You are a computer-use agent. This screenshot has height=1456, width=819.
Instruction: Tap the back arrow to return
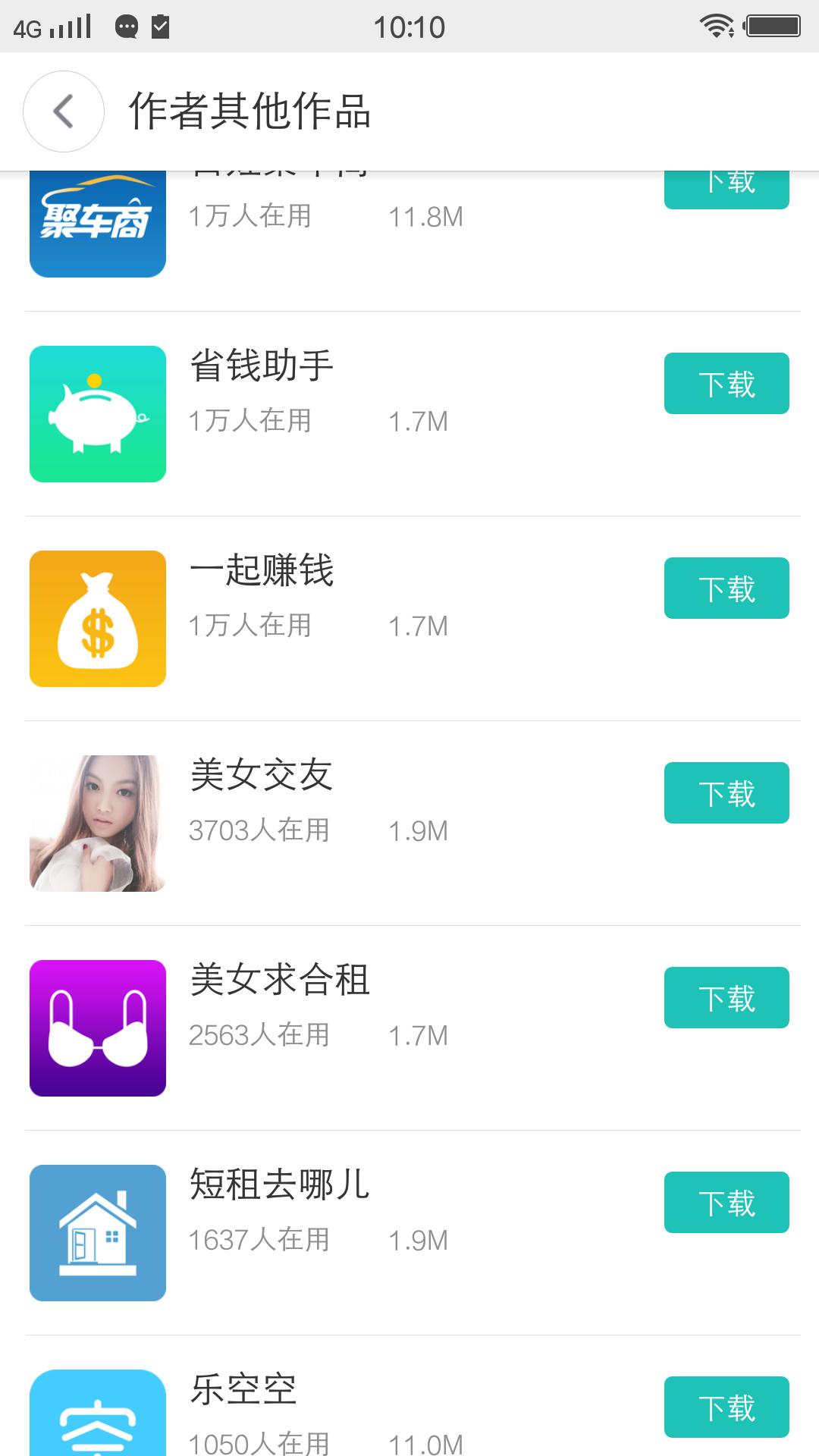[x=63, y=111]
